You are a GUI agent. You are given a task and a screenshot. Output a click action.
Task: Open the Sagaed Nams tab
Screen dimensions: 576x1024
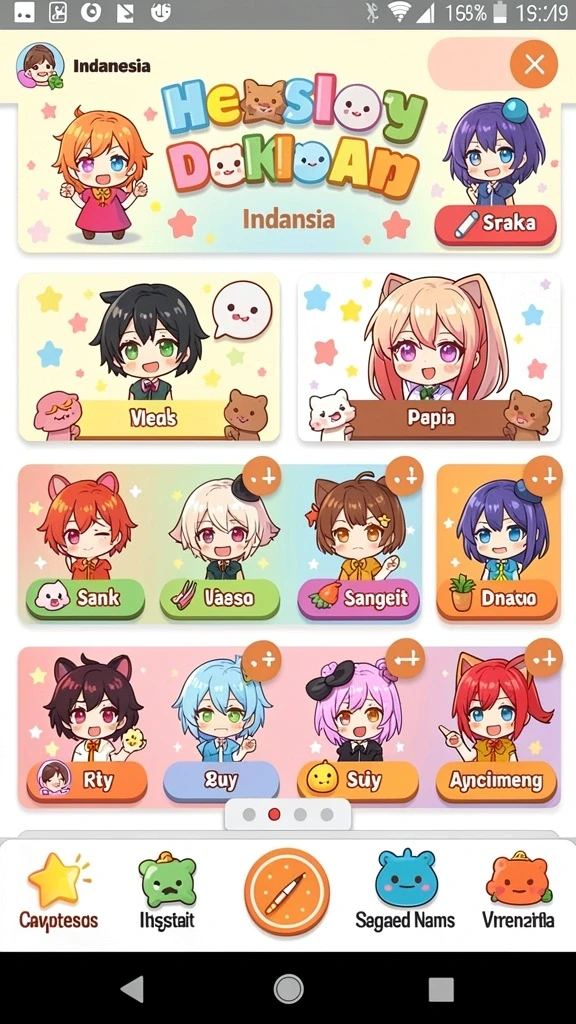pos(405,892)
